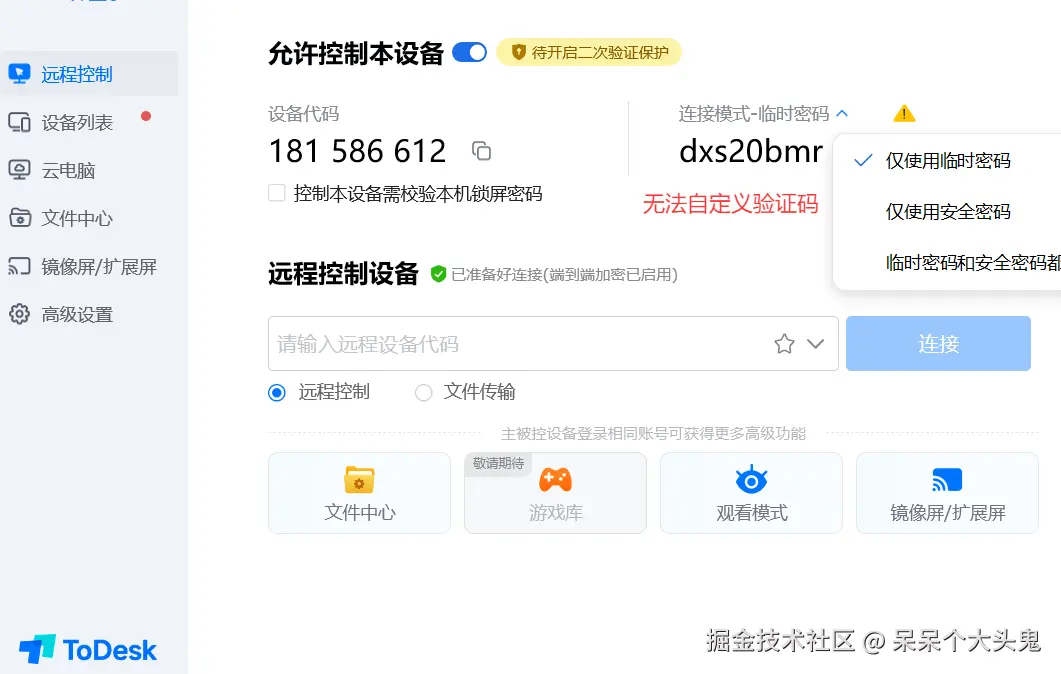Open the 观看模式 card
The width and height of the screenshot is (1061, 674).
click(751, 493)
